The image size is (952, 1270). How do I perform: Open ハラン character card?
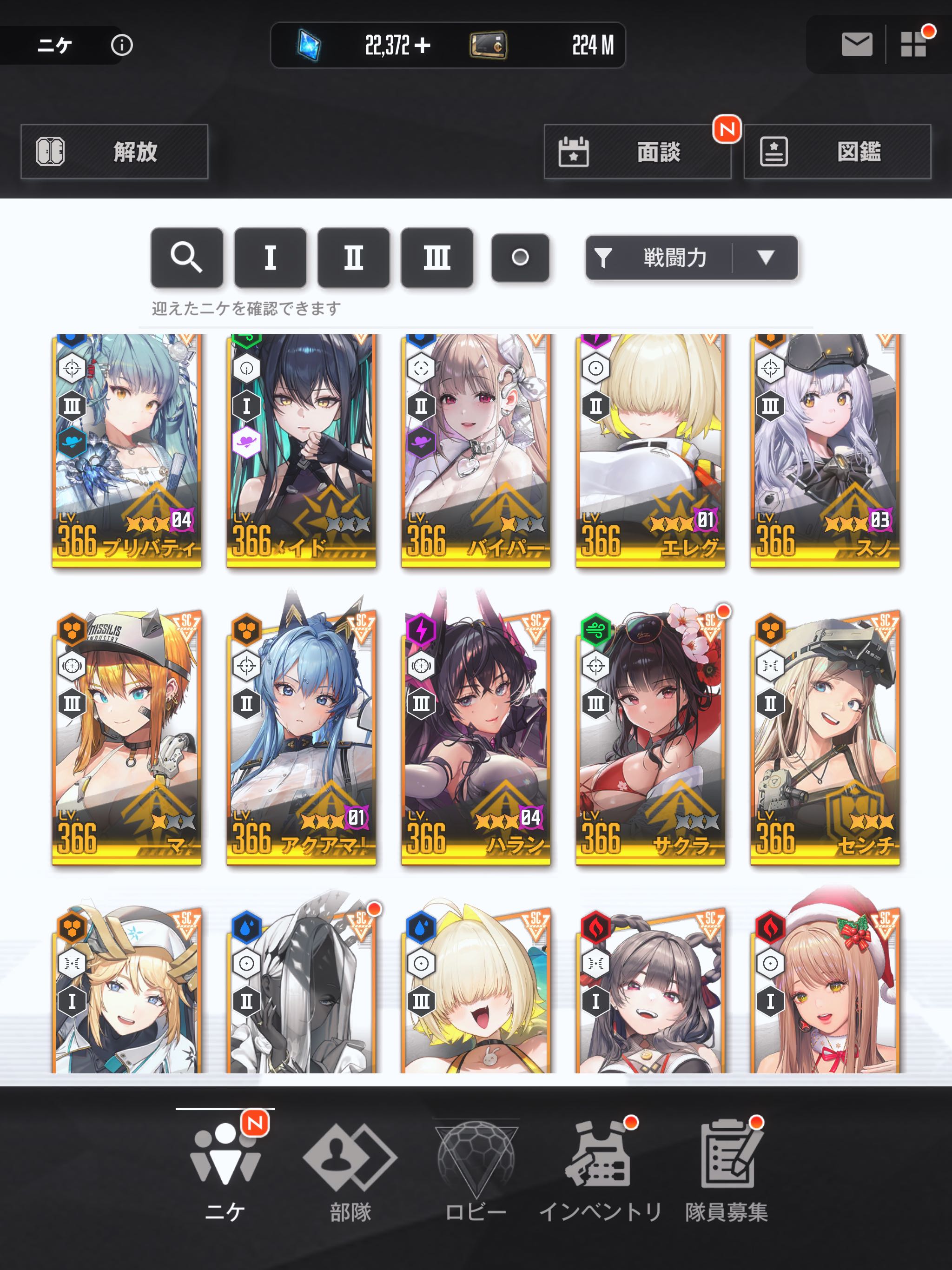[476, 738]
